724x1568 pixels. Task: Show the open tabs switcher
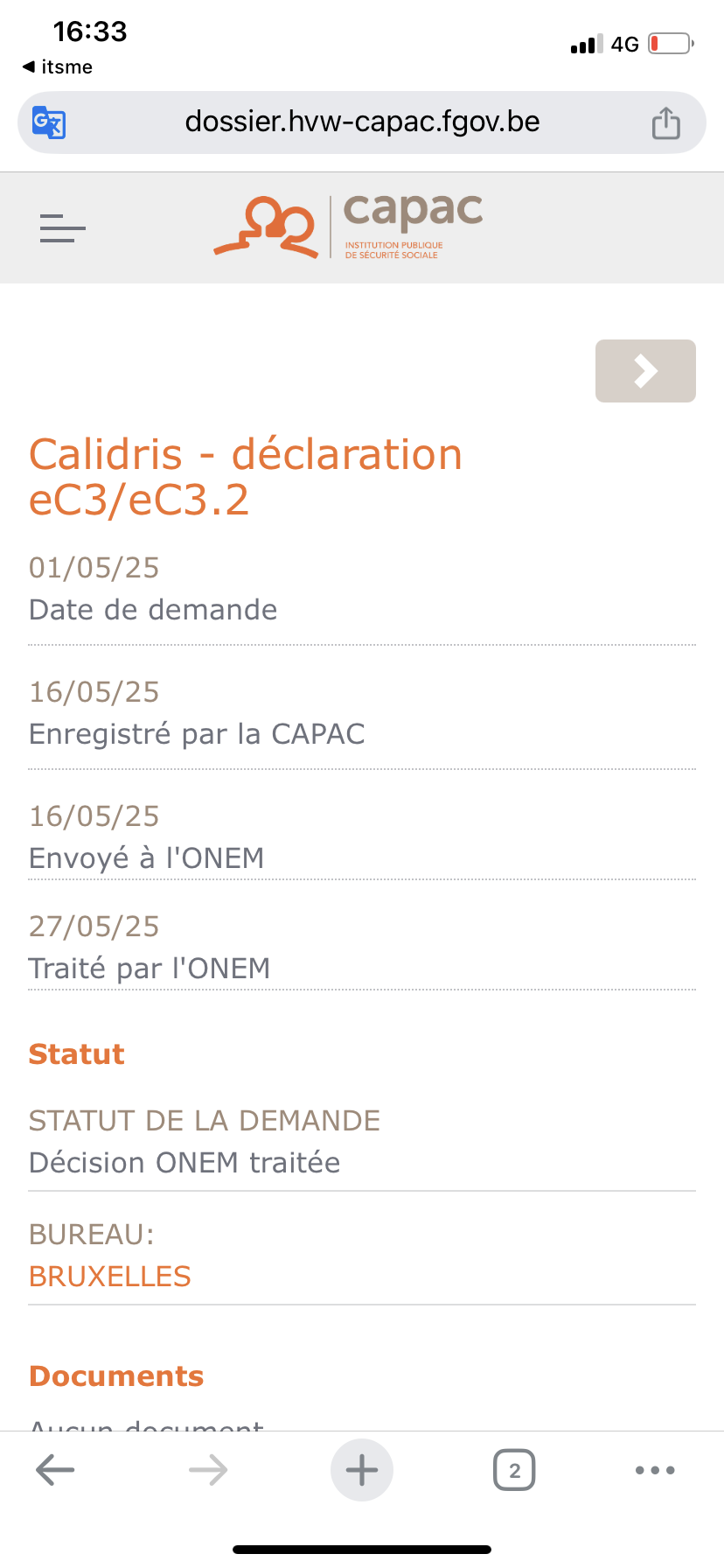[514, 1470]
